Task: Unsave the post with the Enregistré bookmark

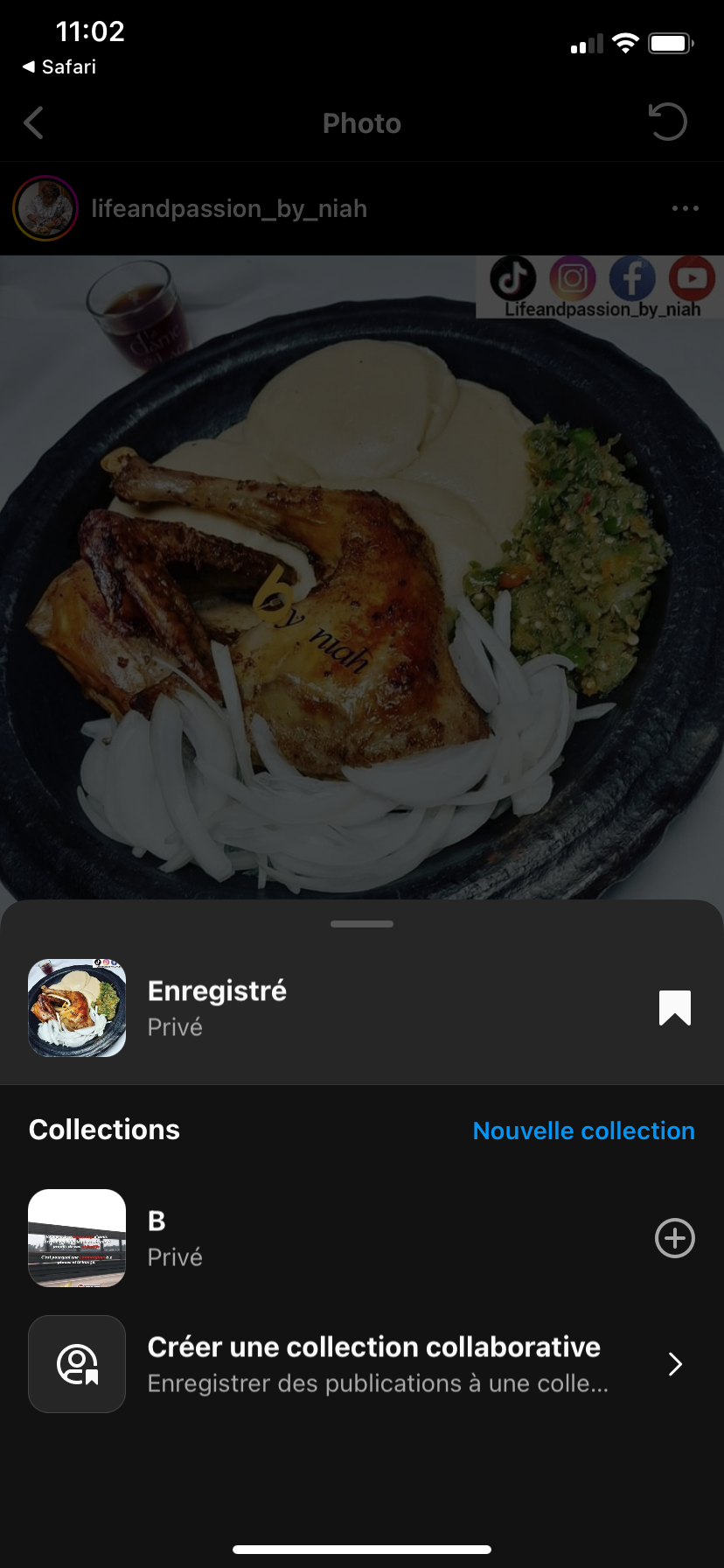Action: coord(674,1008)
